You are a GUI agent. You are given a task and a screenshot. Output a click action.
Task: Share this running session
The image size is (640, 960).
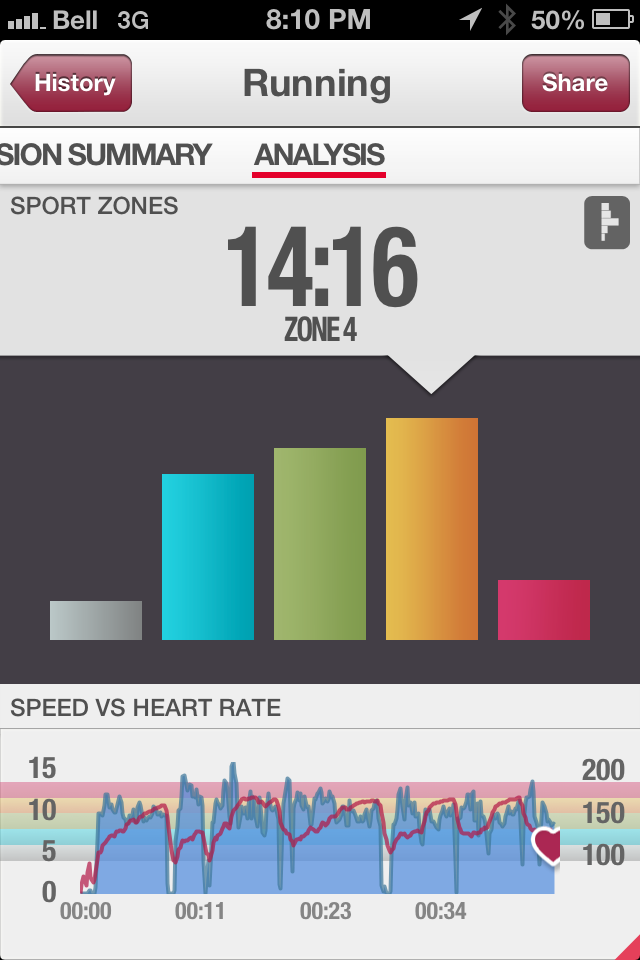click(574, 83)
